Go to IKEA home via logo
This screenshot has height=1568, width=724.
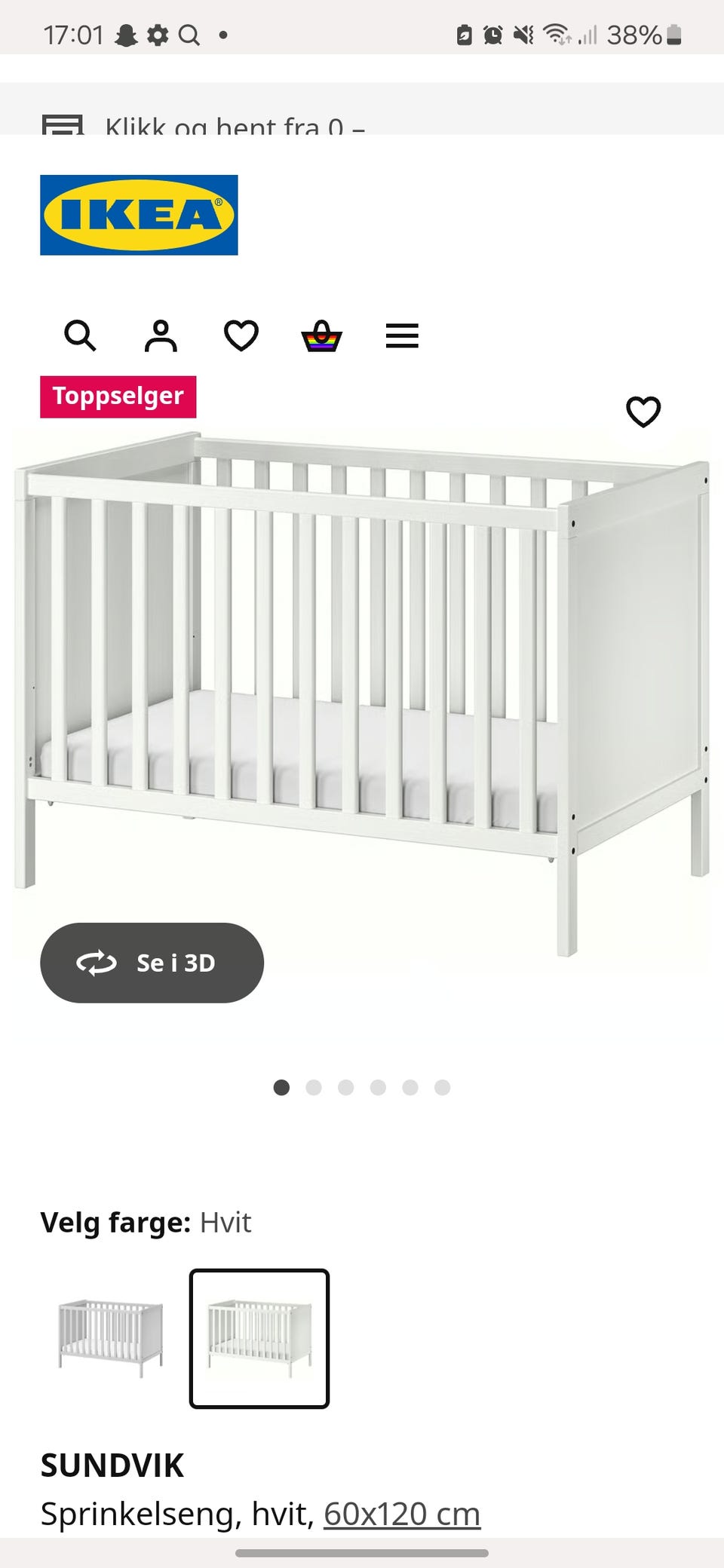click(139, 215)
